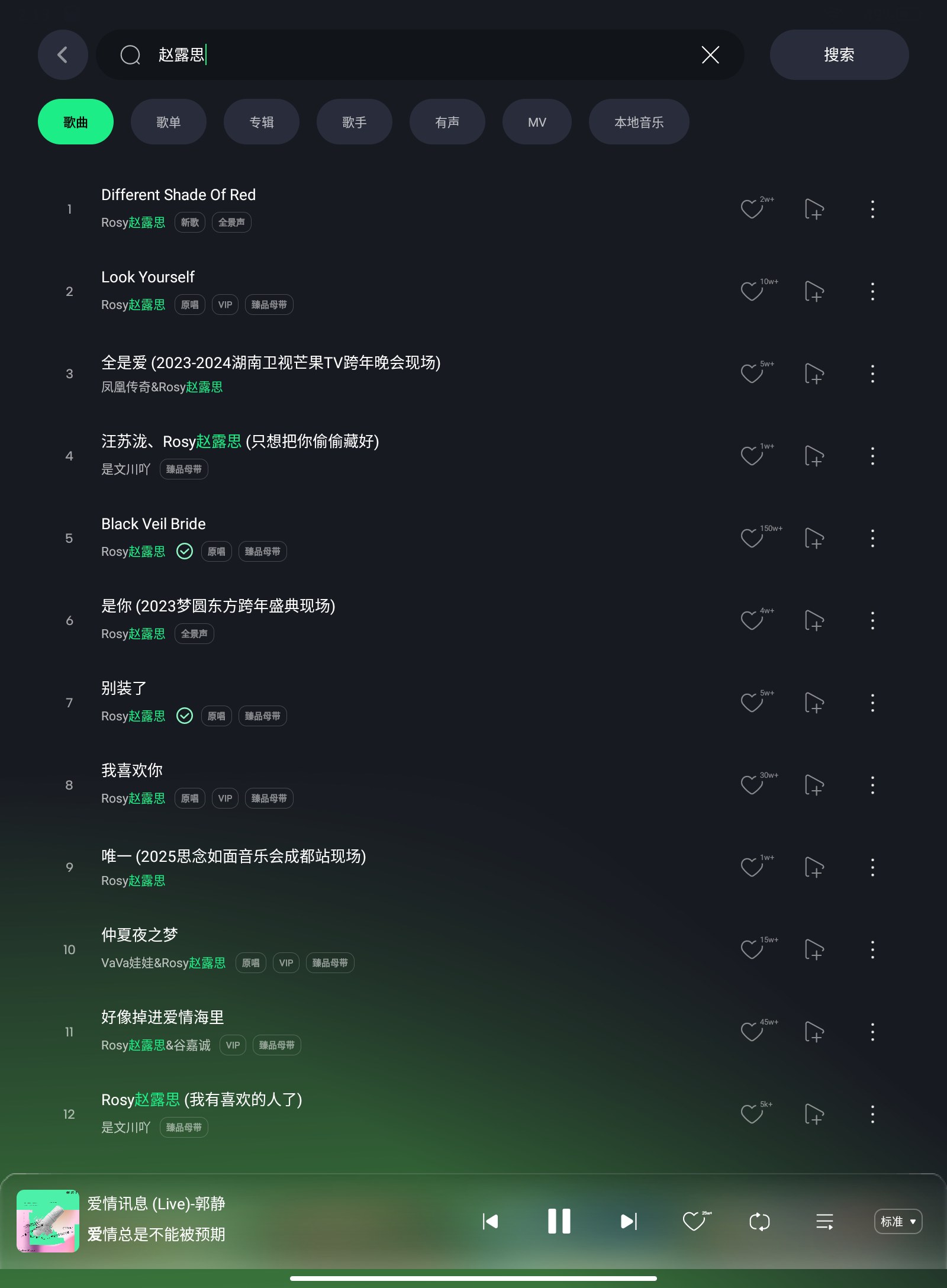Add Black Veil Bride to a playlist
Viewport: 947px width, 1288px height.
[814, 539]
